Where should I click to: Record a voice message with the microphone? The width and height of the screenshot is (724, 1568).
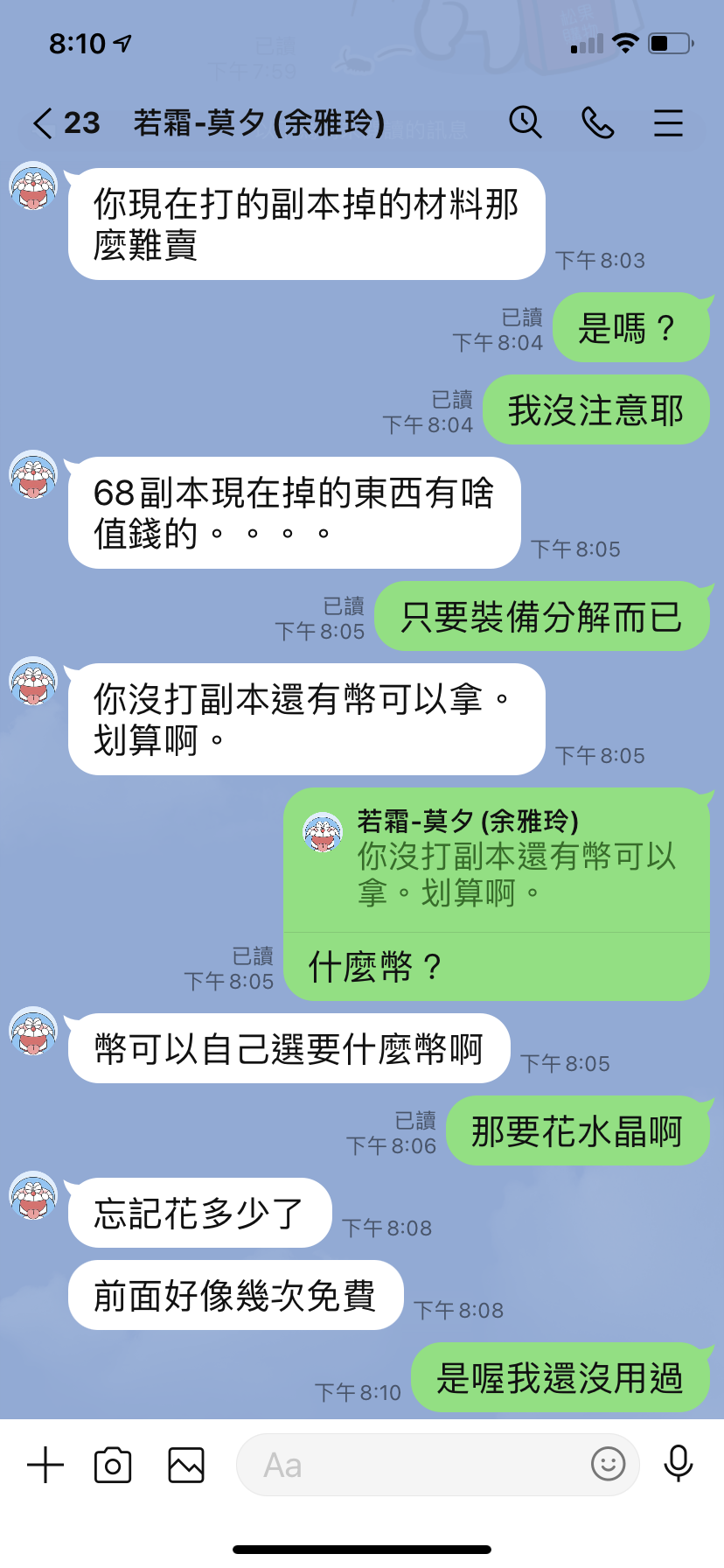pos(679,1464)
